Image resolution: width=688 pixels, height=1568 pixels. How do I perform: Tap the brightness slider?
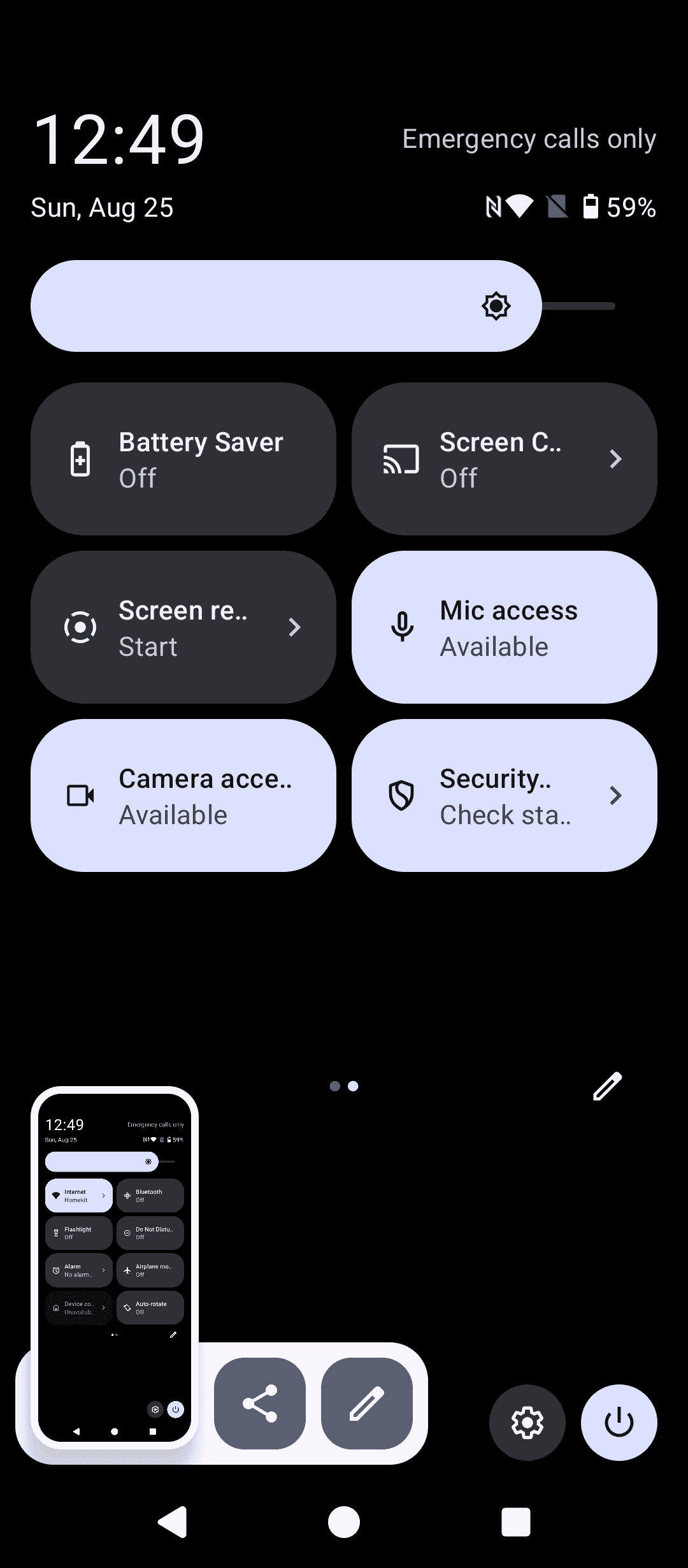pos(323,306)
